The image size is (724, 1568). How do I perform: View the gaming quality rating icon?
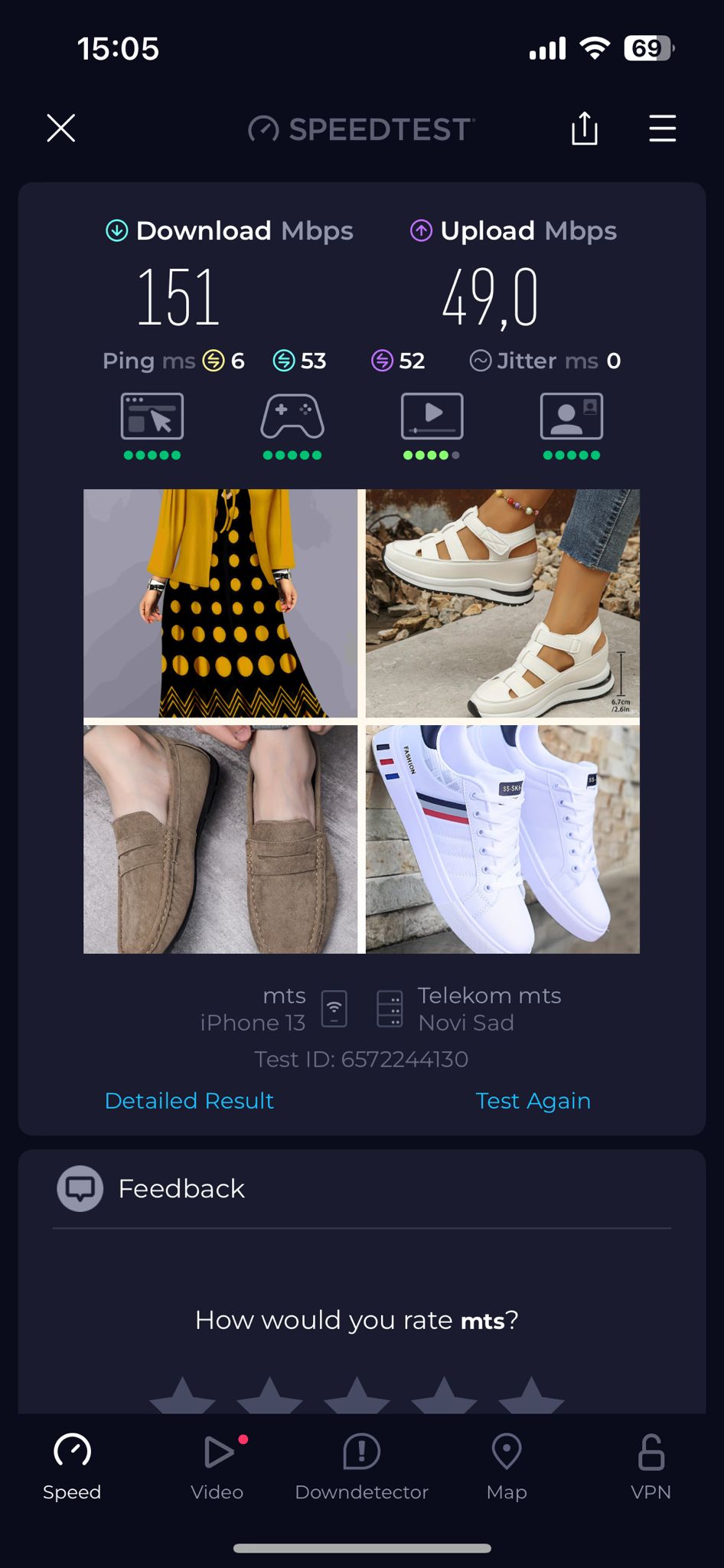point(292,417)
